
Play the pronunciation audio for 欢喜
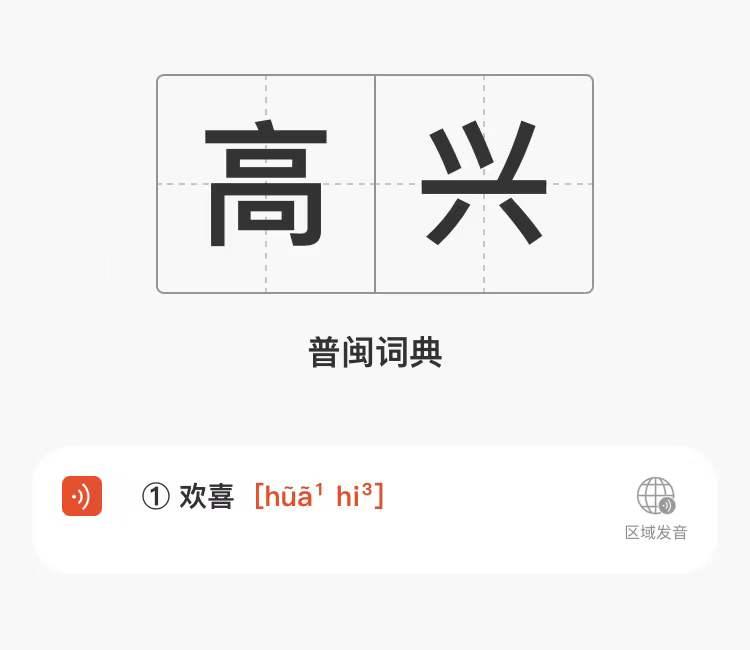82,496
